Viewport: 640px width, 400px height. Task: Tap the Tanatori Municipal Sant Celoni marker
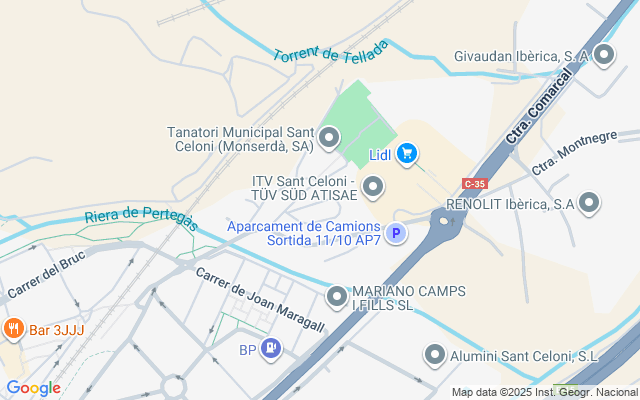tap(329, 136)
